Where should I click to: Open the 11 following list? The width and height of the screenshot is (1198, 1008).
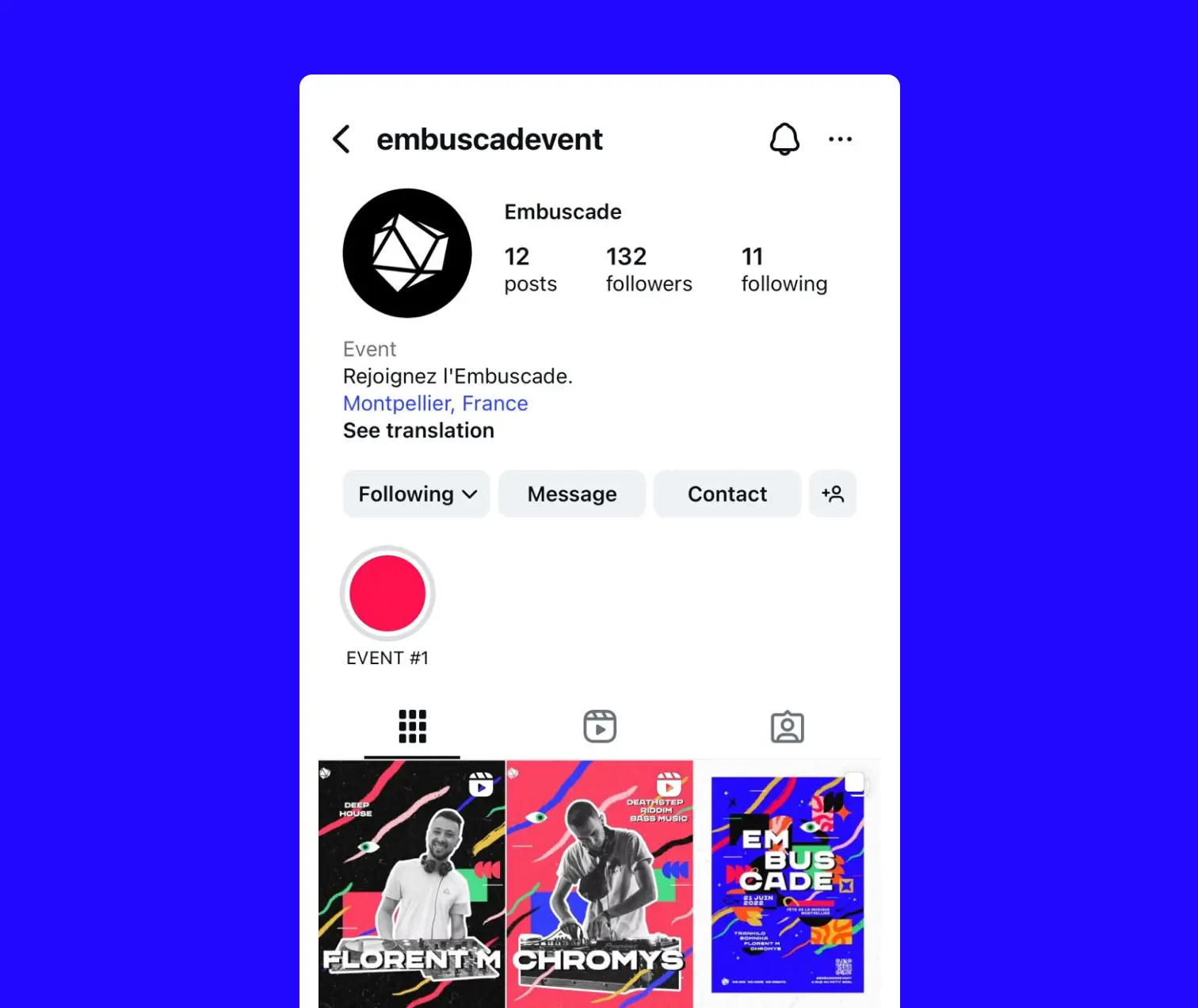pos(784,269)
